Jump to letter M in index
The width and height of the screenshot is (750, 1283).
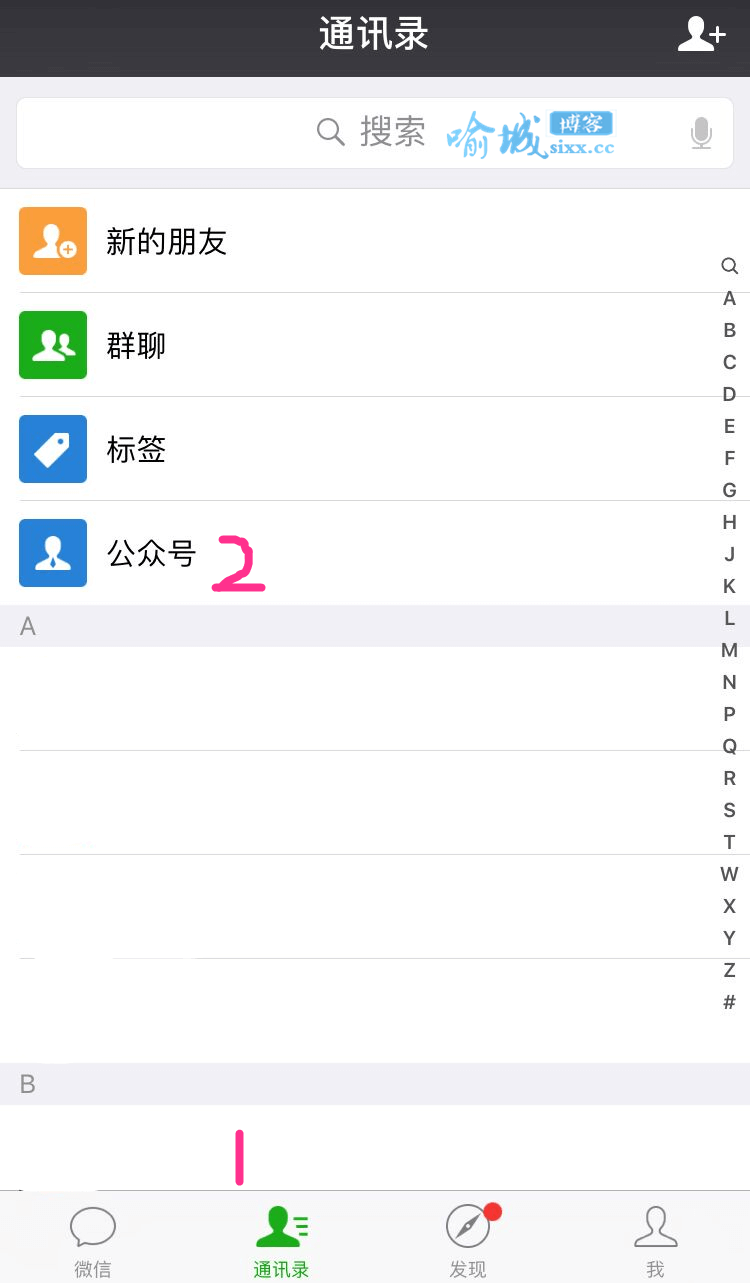(729, 650)
